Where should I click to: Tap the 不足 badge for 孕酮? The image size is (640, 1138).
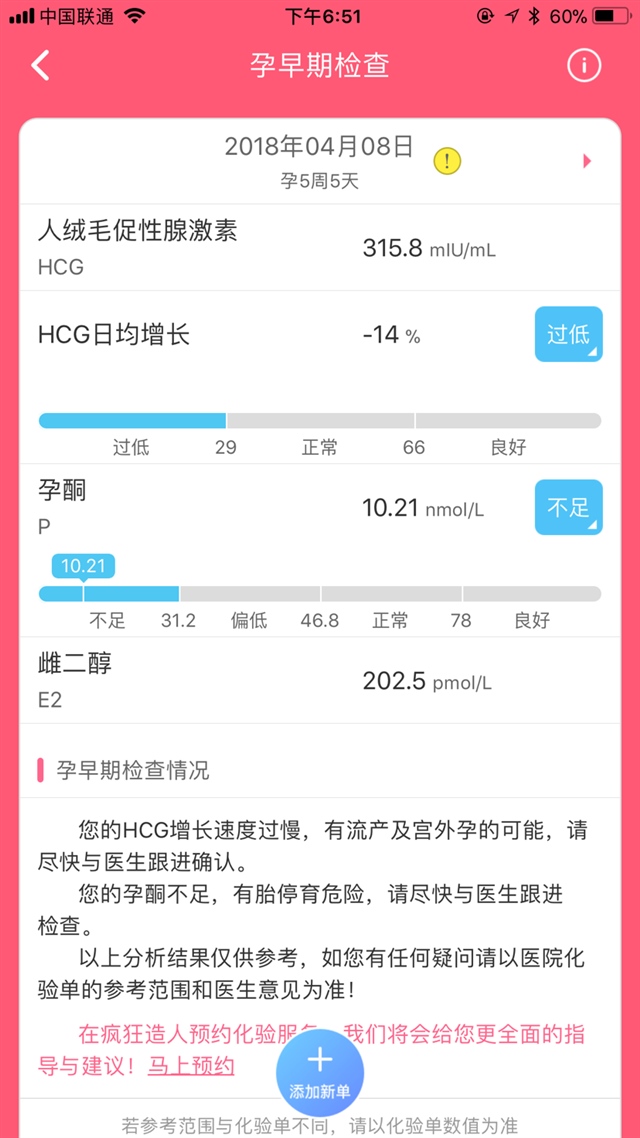568,508
